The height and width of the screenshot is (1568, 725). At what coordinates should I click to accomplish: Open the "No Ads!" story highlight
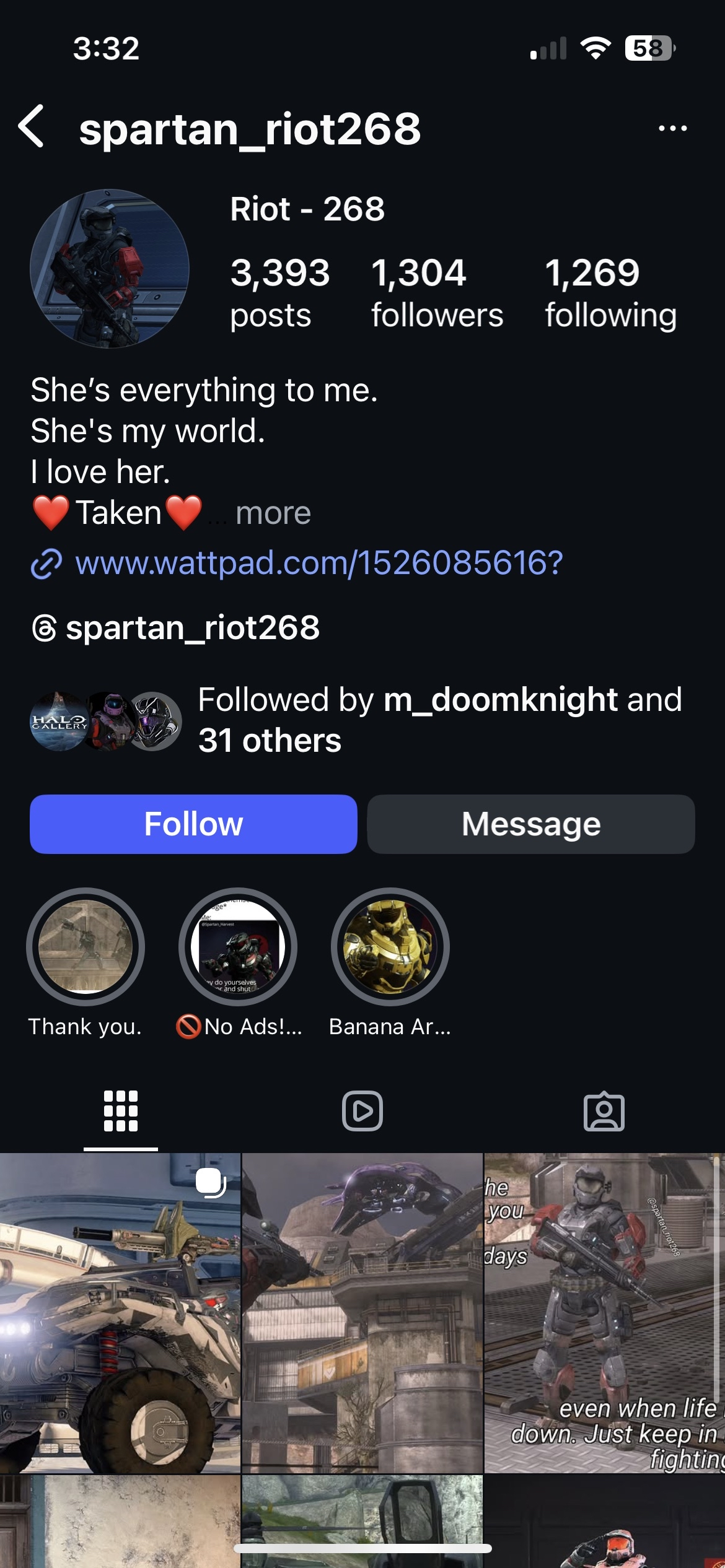238,947
